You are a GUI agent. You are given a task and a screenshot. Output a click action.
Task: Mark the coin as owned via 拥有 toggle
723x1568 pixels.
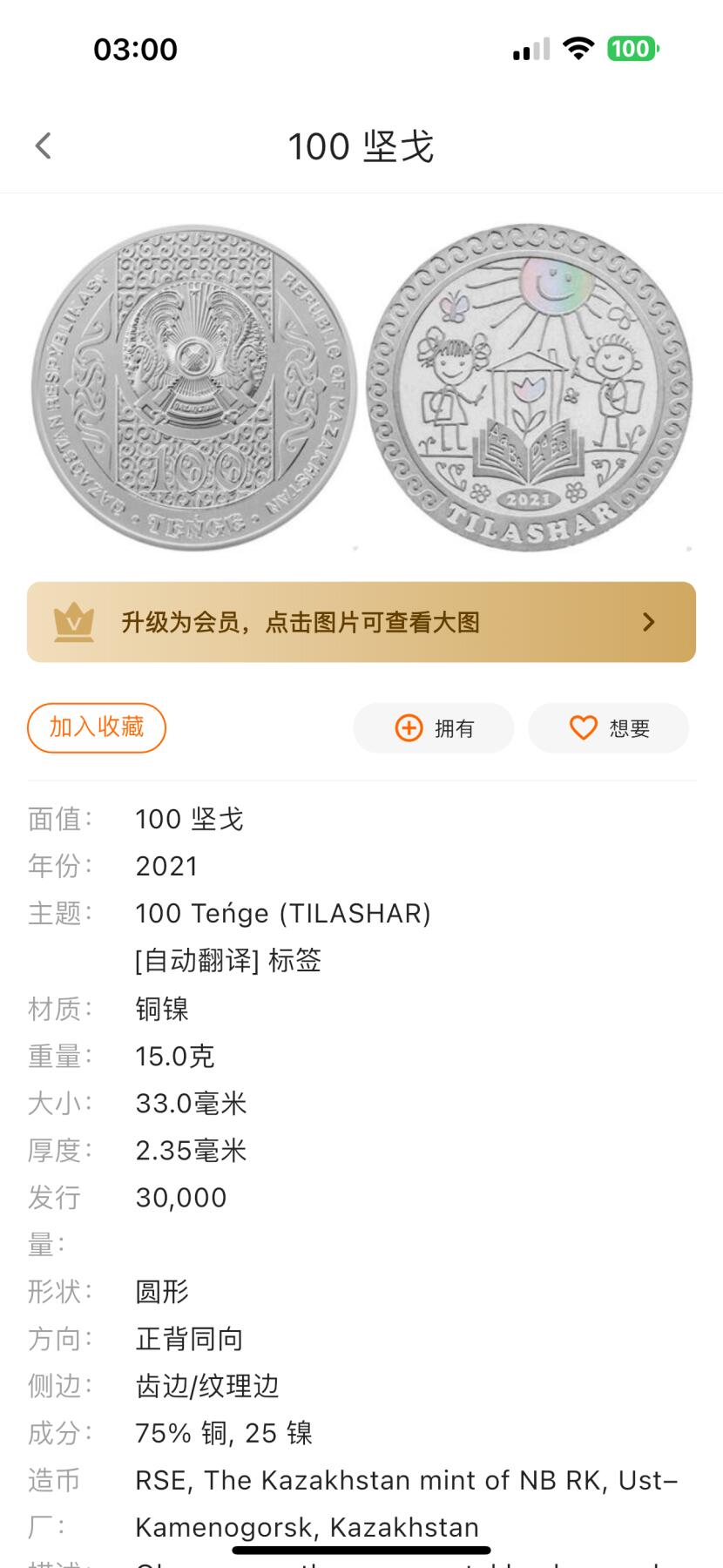point(433,728)
